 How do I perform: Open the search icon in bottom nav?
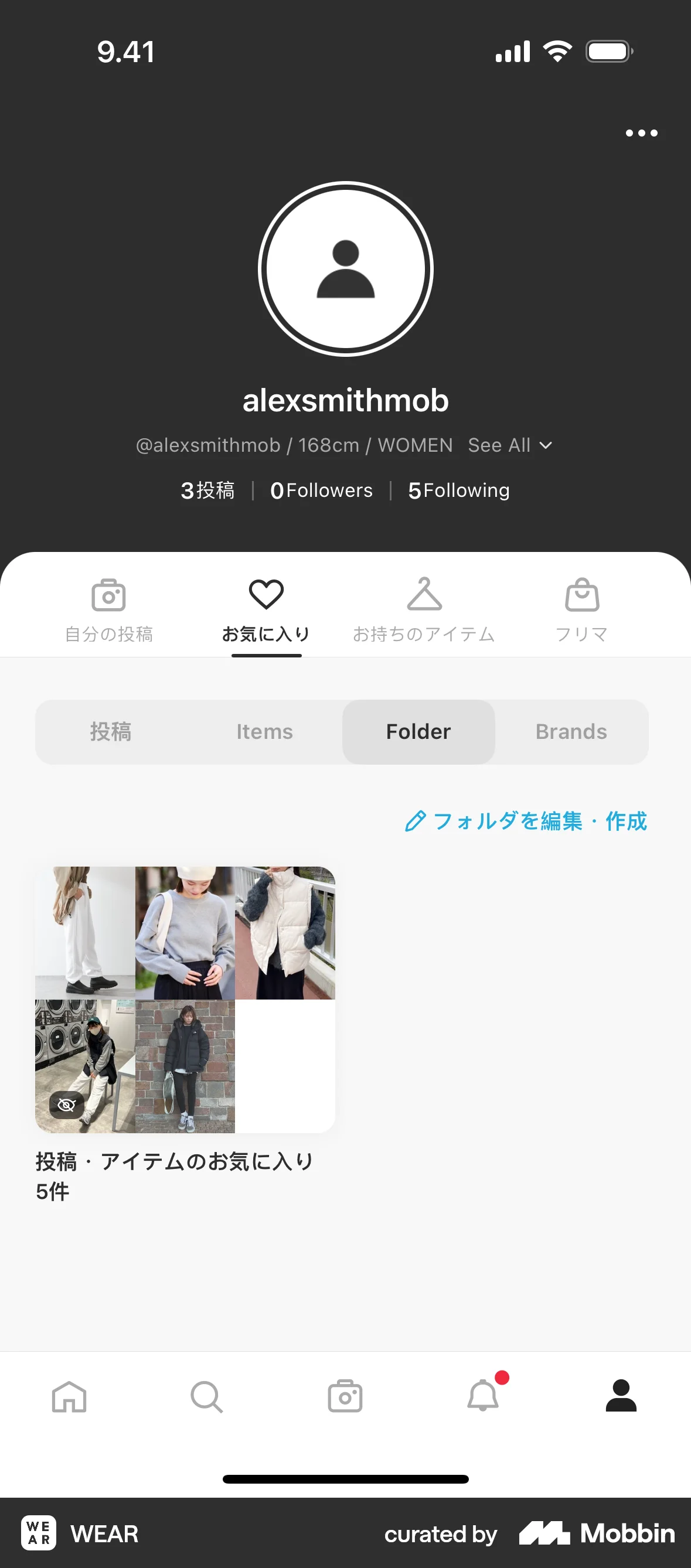pos(207,1397)
